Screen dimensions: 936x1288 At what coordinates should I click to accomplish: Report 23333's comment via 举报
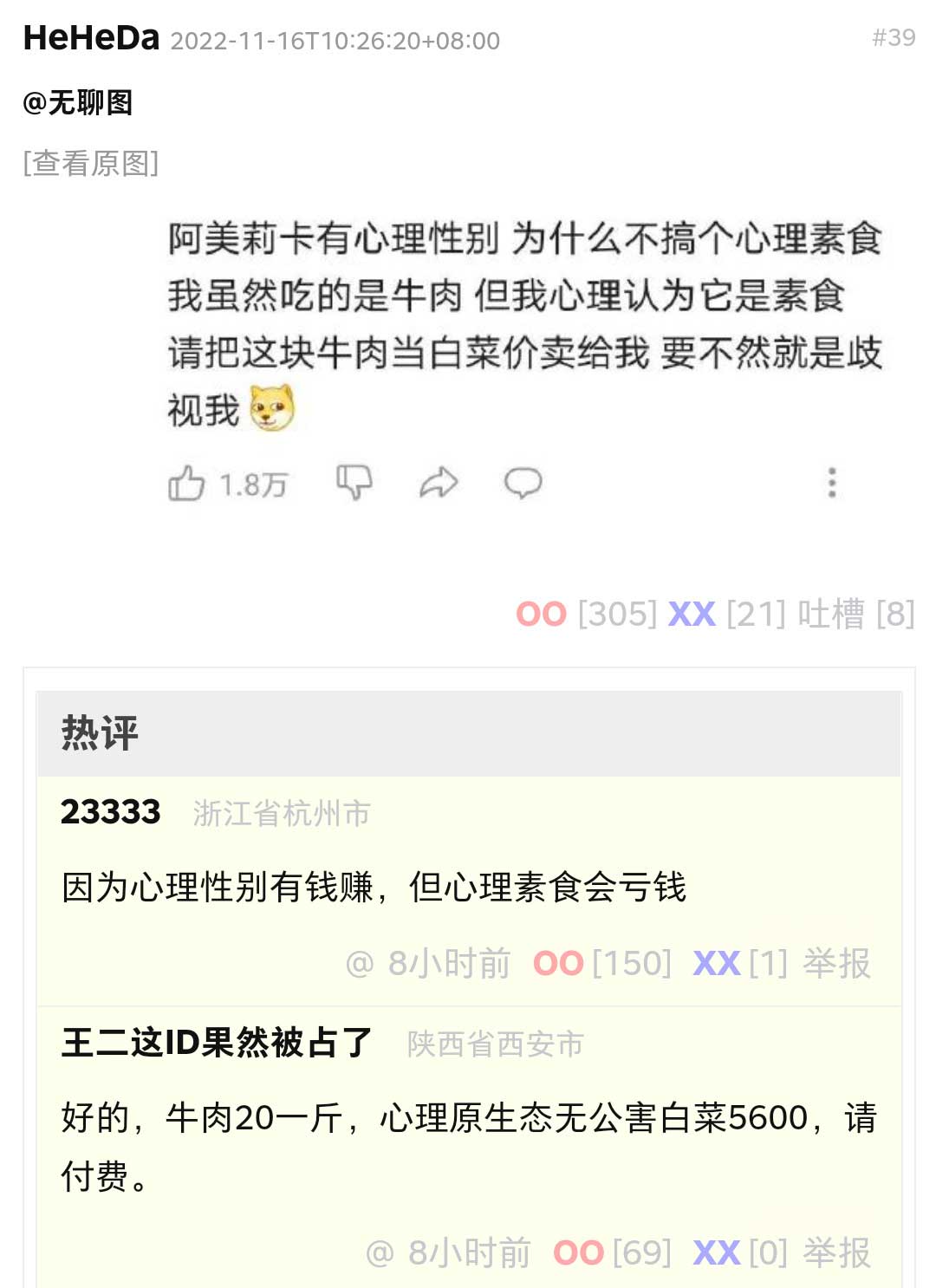click(836, 963)
